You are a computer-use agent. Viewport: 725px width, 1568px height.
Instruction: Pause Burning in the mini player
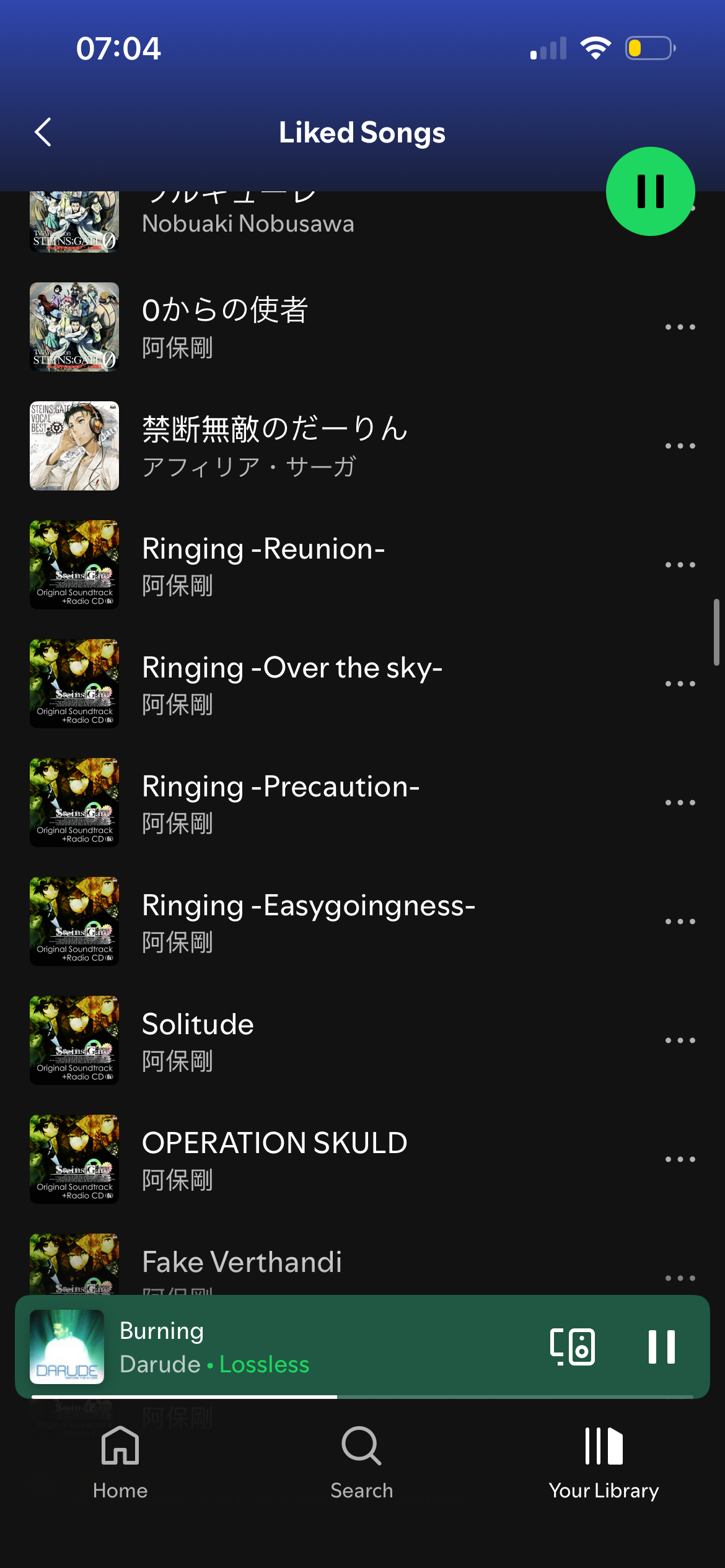pyautogui.click(x=661, y=1346)
